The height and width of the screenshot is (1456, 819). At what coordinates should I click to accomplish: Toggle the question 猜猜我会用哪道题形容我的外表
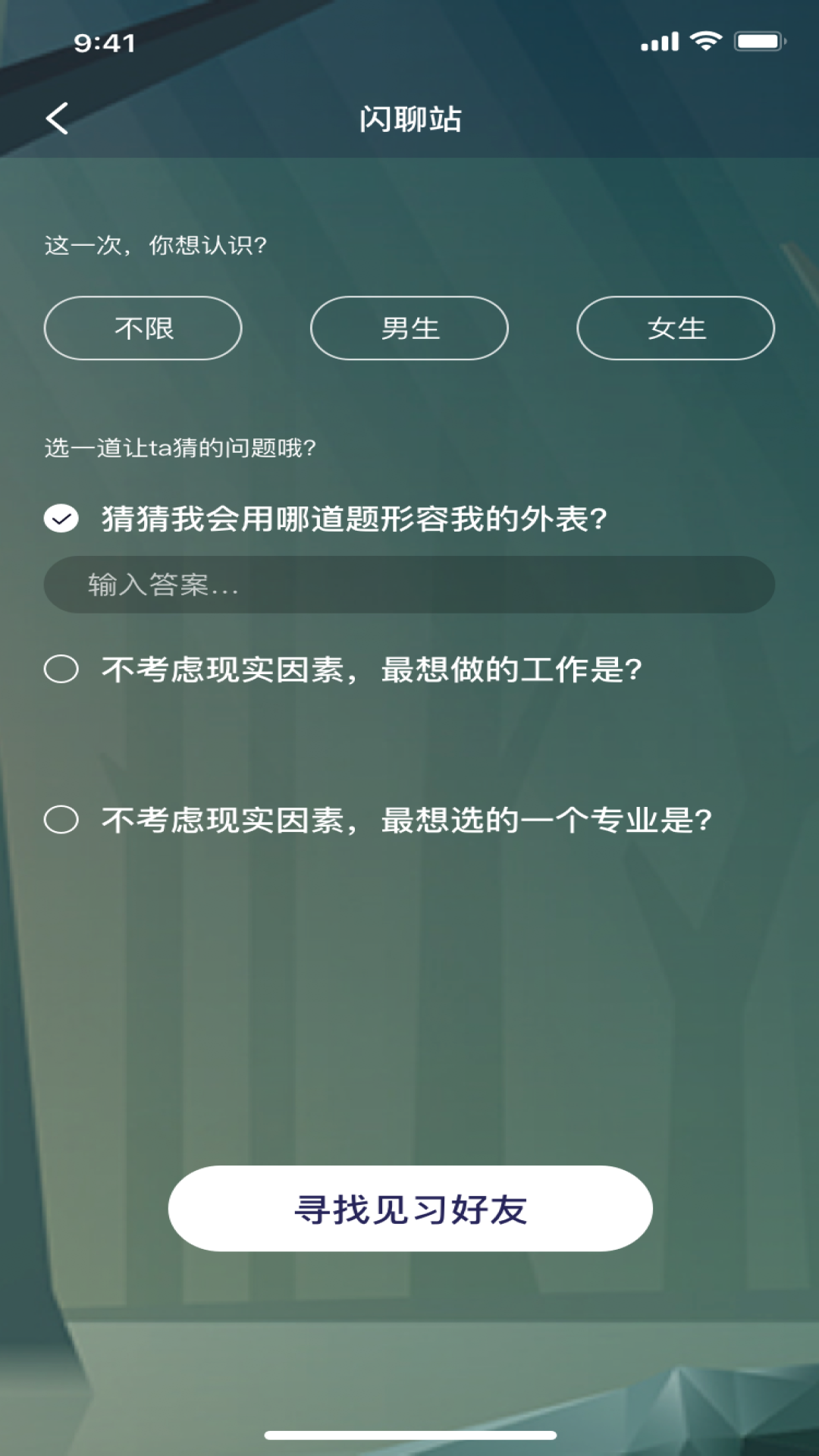61,519
